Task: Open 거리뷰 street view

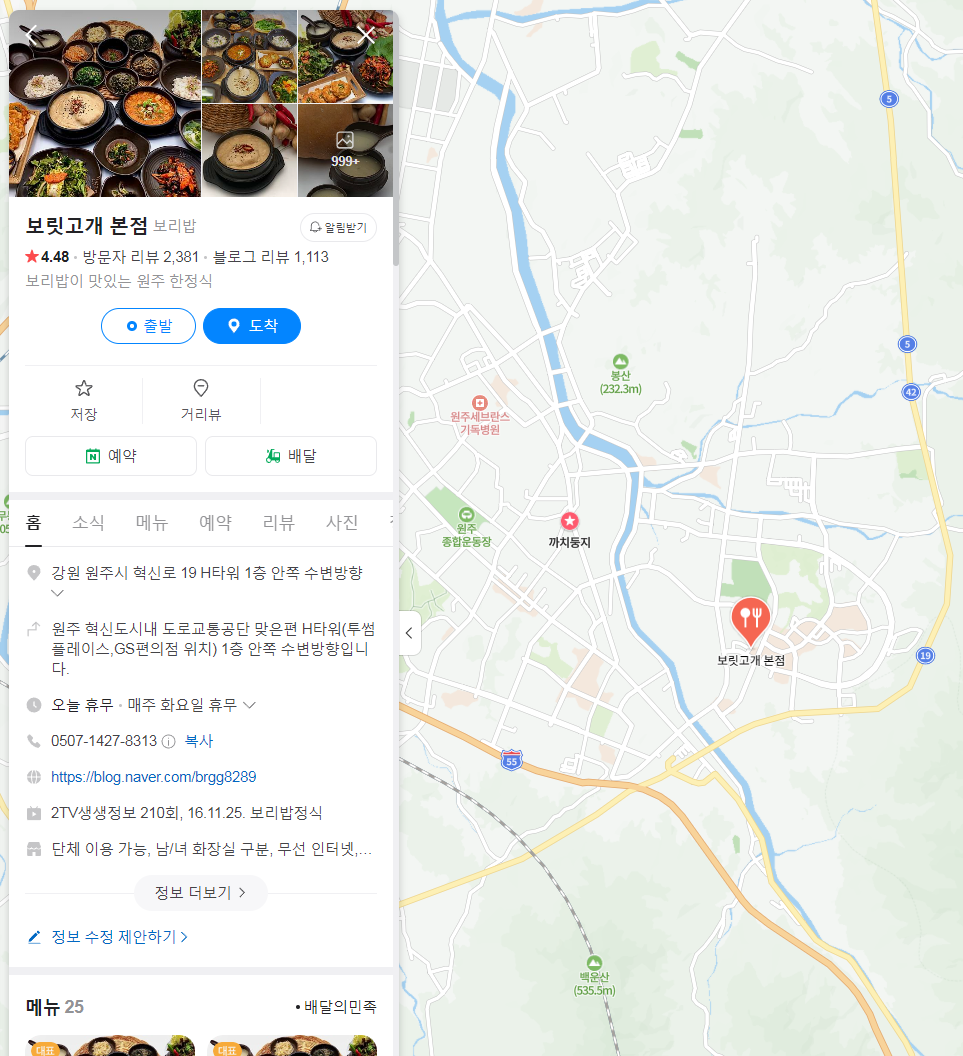Action: pos(201,399)
